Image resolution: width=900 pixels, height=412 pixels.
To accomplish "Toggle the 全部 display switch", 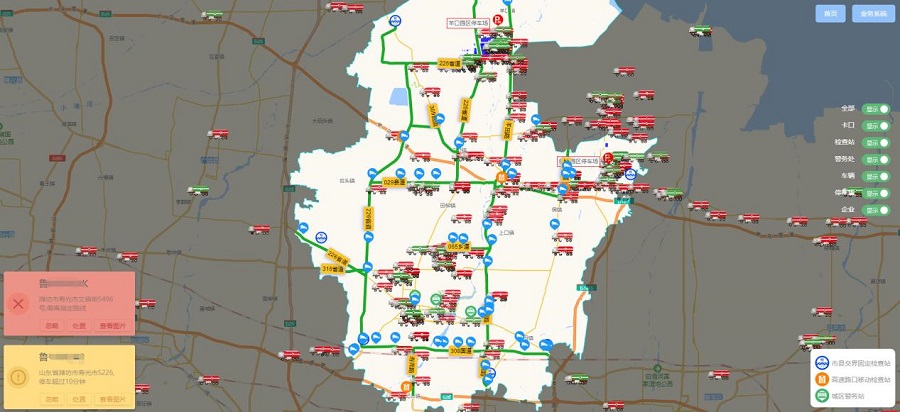I will 876,109.
